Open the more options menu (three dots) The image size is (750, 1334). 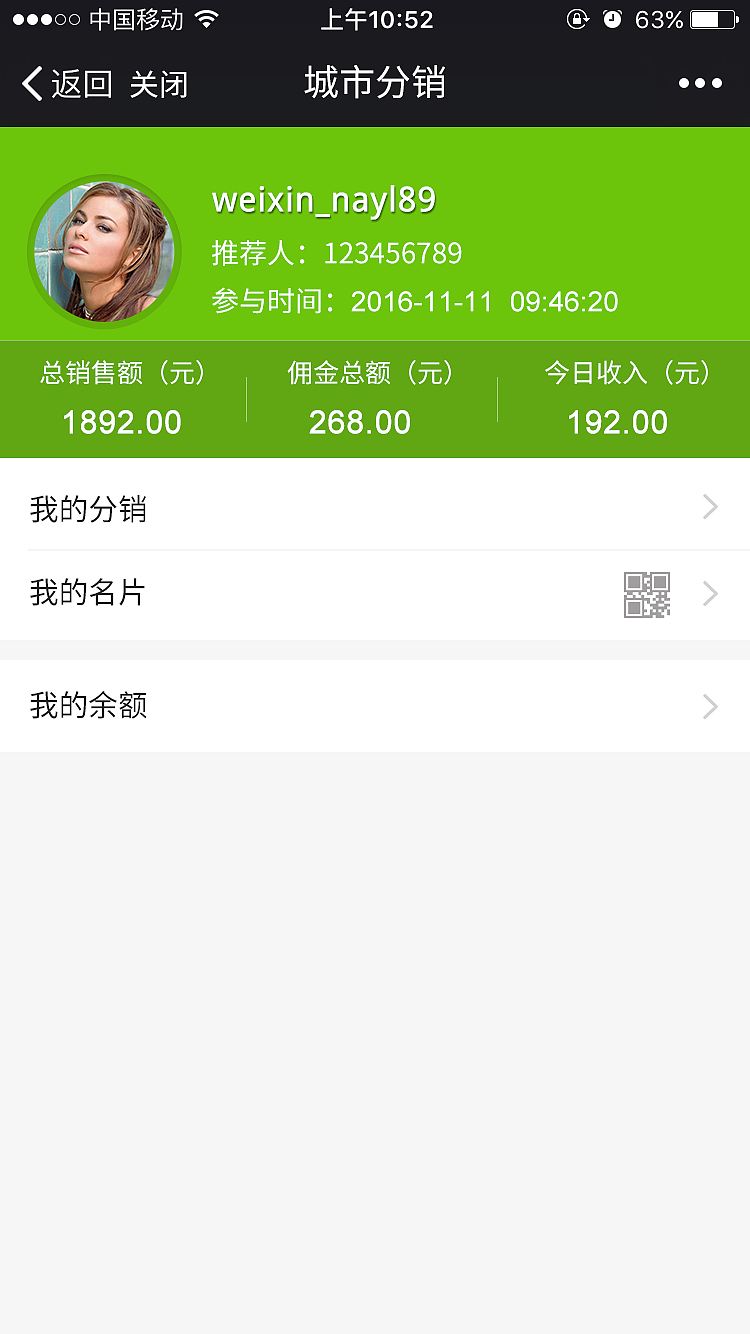click(700, 83)
